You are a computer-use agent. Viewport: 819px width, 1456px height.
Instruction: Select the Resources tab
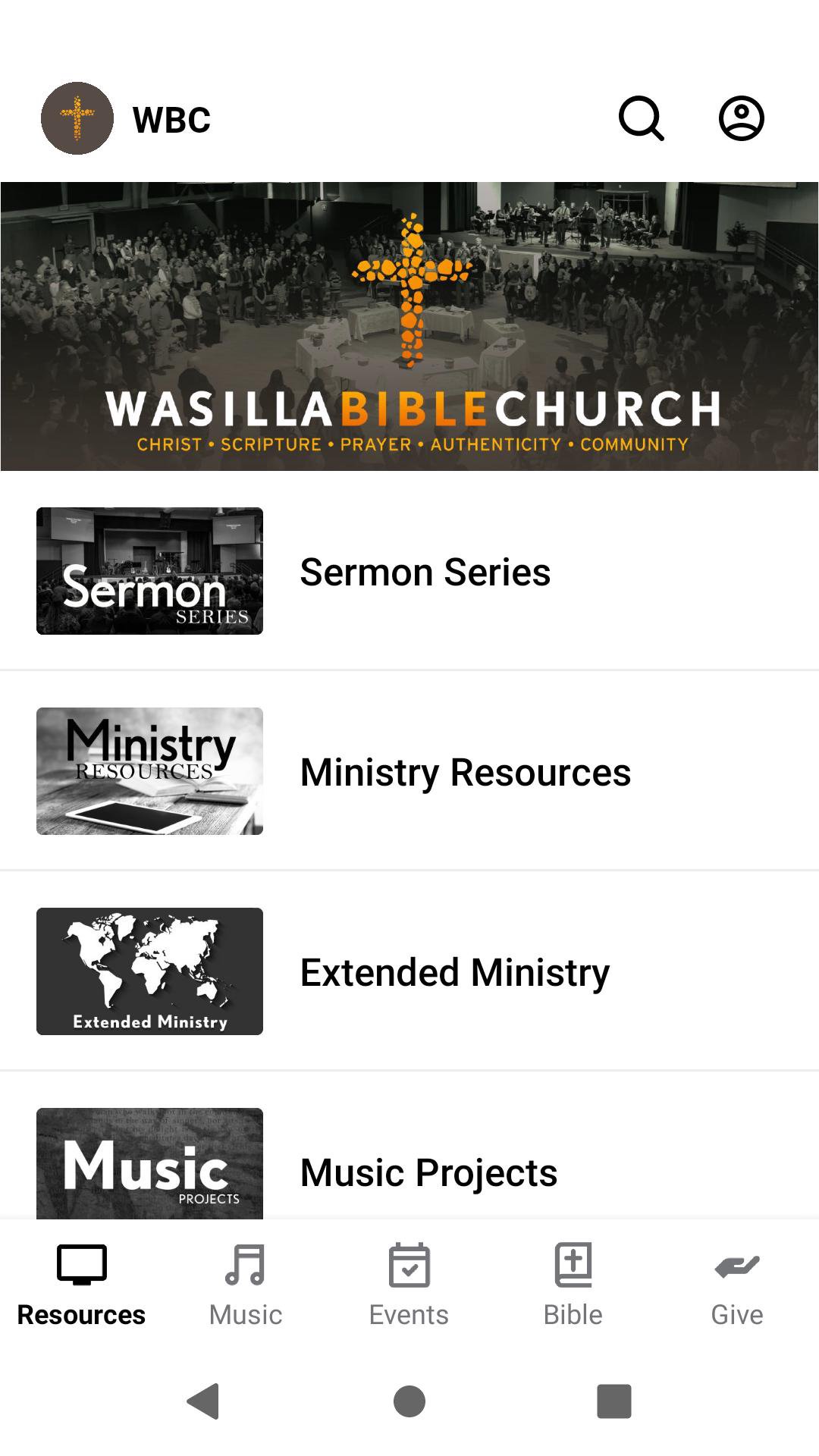tap(82, 1283)
